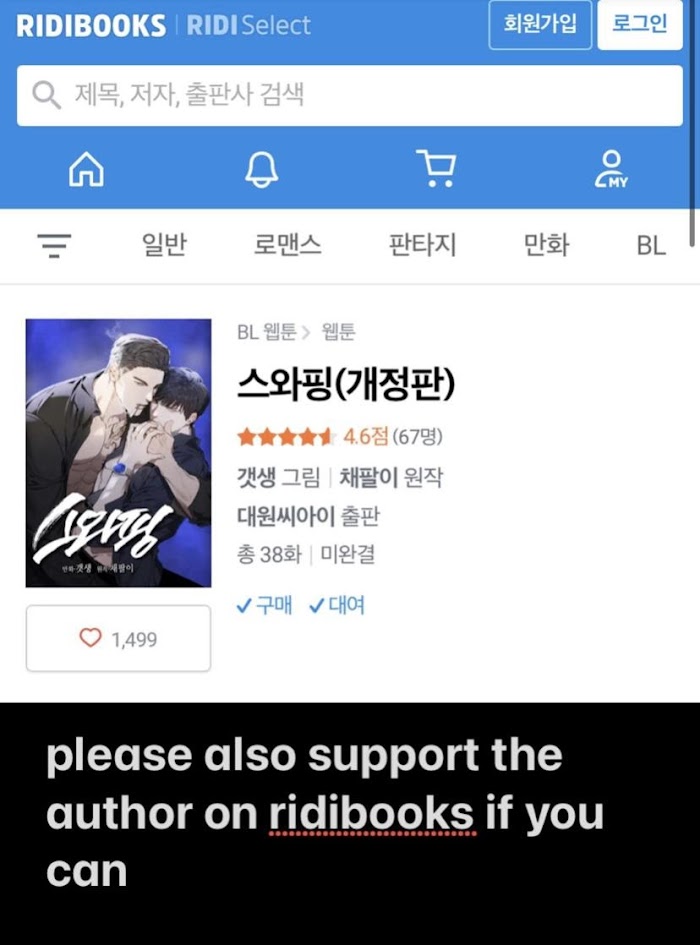
Task: Switch to the 만화 tab
Action: pyautogui.click(x=546, y=245)
